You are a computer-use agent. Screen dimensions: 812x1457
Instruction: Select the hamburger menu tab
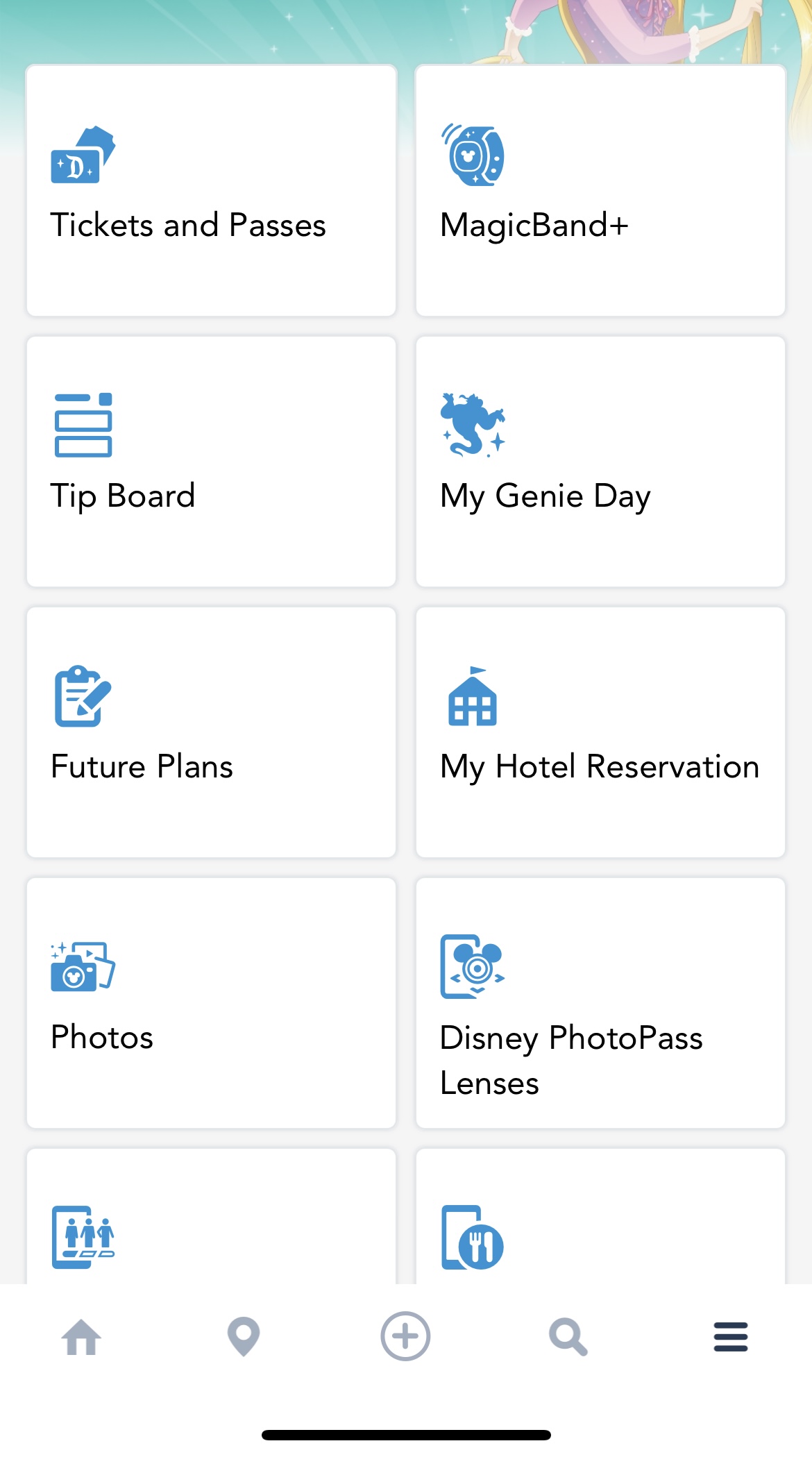tap(731, 1336)
